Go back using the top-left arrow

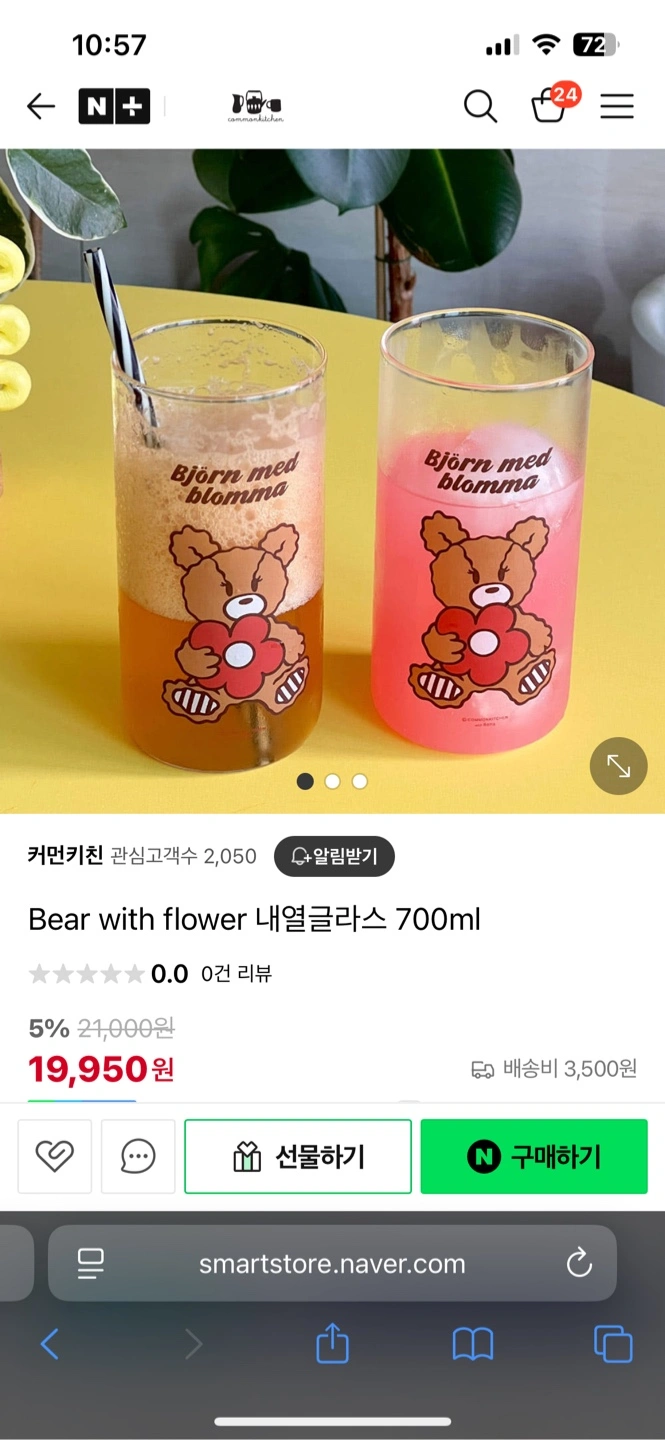(x=41, y=106)
